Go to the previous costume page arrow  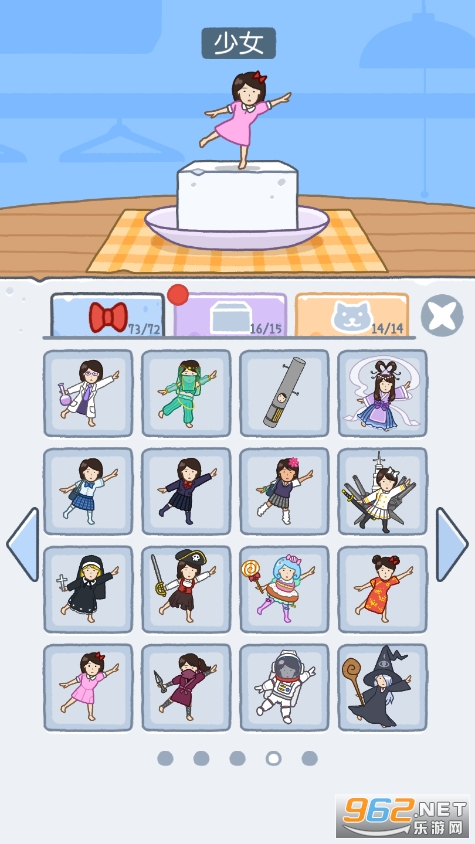click(x=23, y=544)
